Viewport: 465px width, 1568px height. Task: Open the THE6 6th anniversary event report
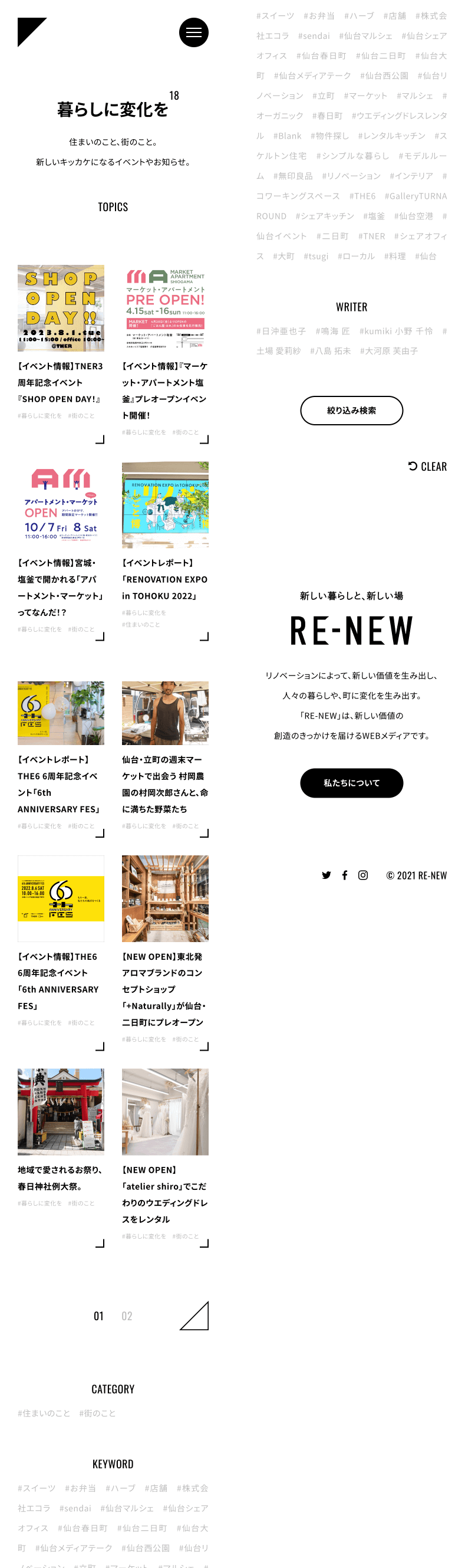coord(61,713)
